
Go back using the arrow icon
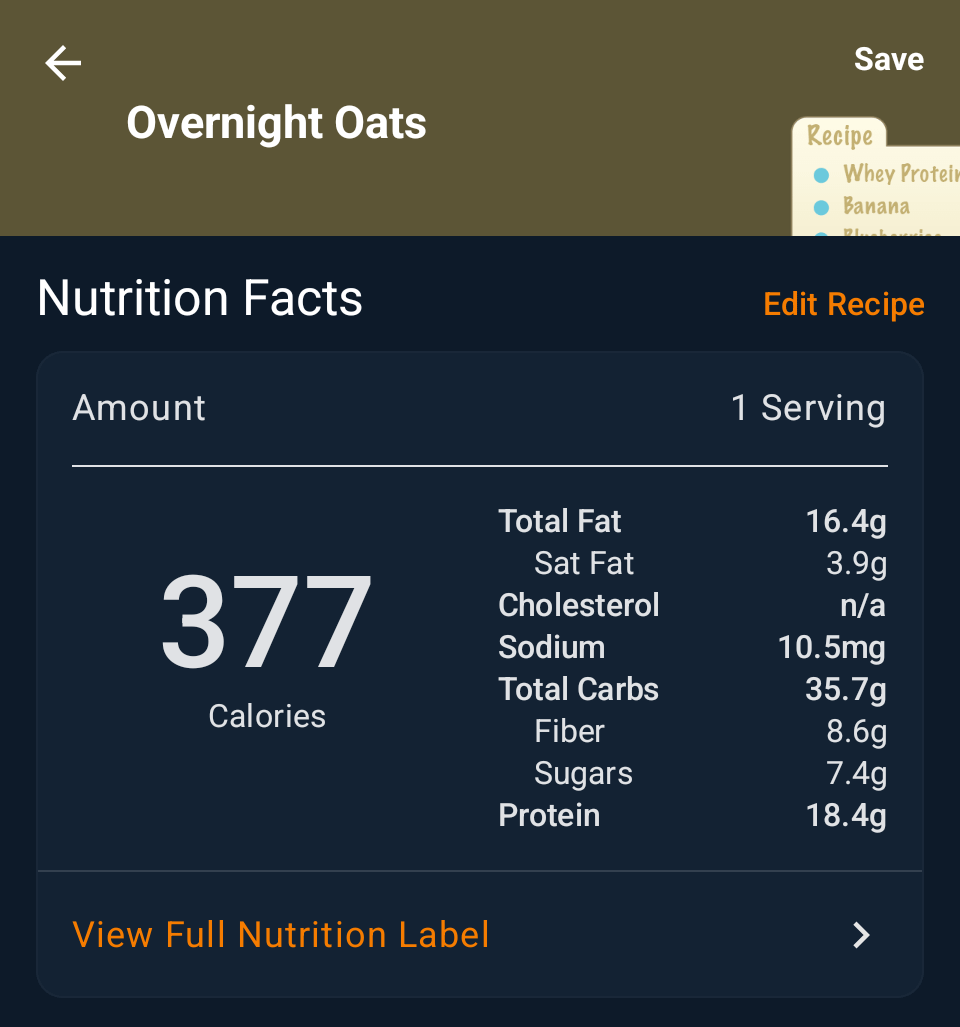point(63,64)
